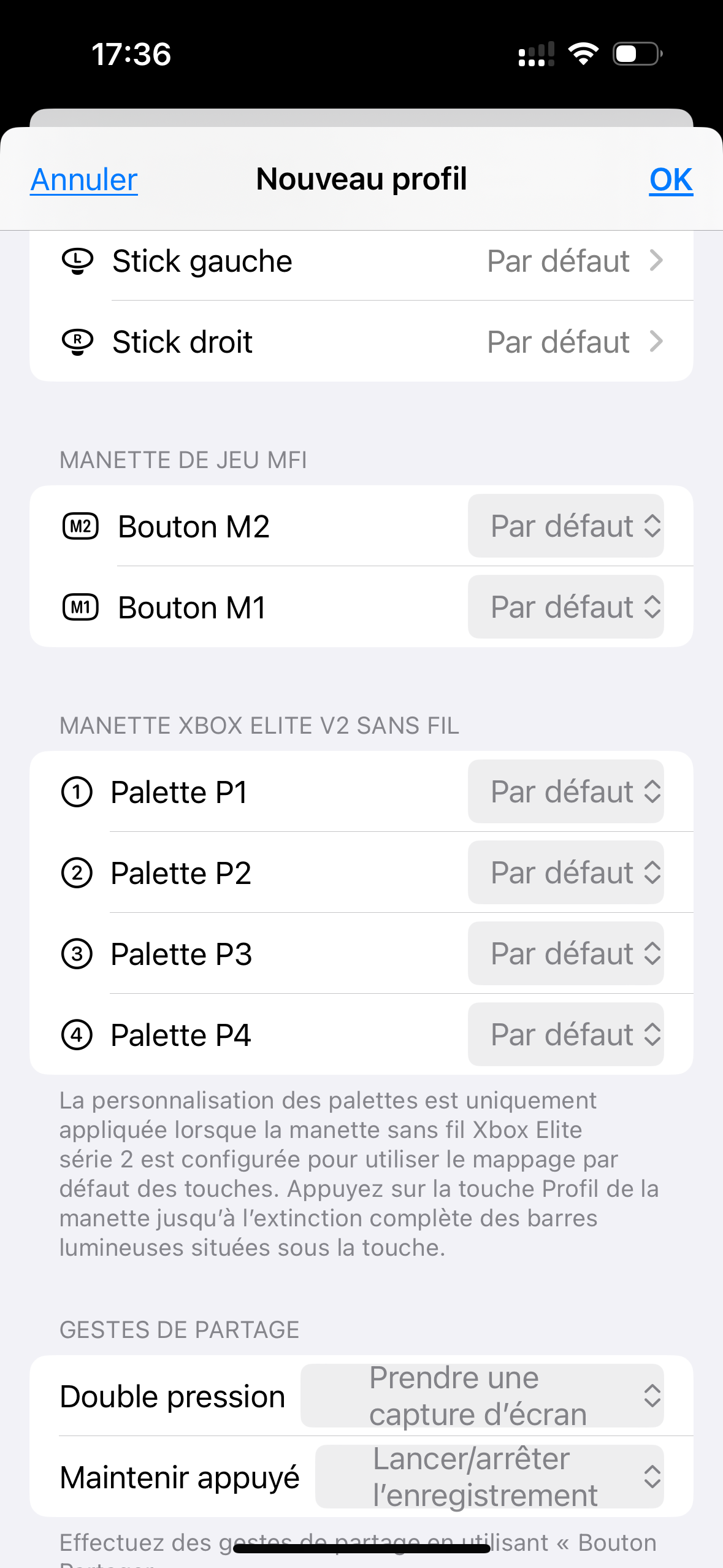Change the Double pression share gesture
Screen dimensions: 723x1568
[482, 1396]
